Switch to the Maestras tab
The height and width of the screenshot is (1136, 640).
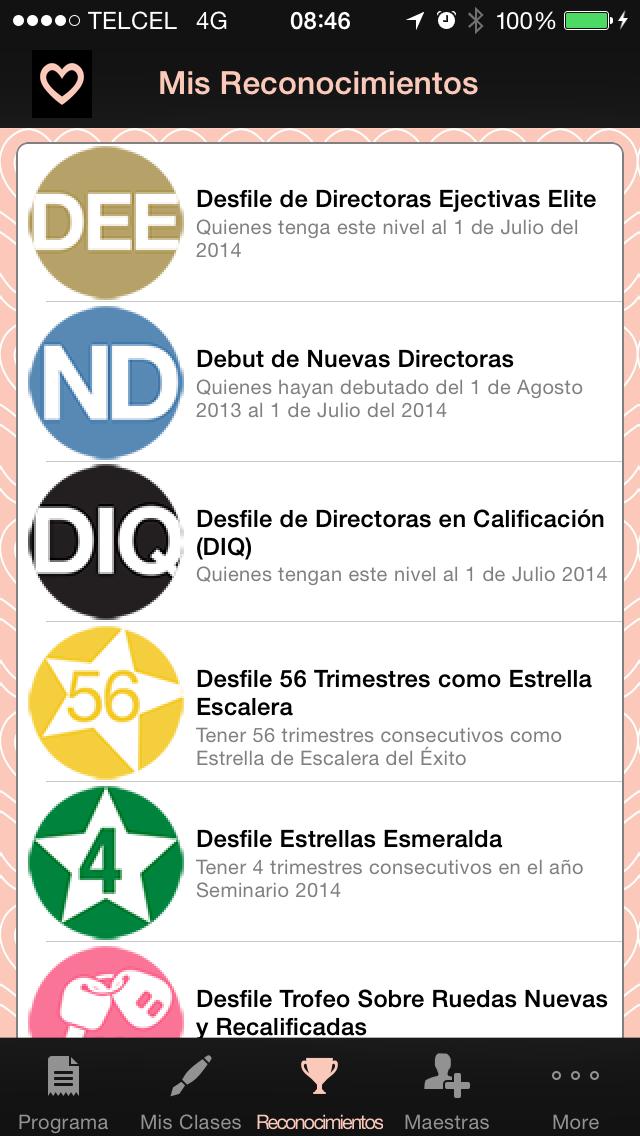[x=446, y=1090]
